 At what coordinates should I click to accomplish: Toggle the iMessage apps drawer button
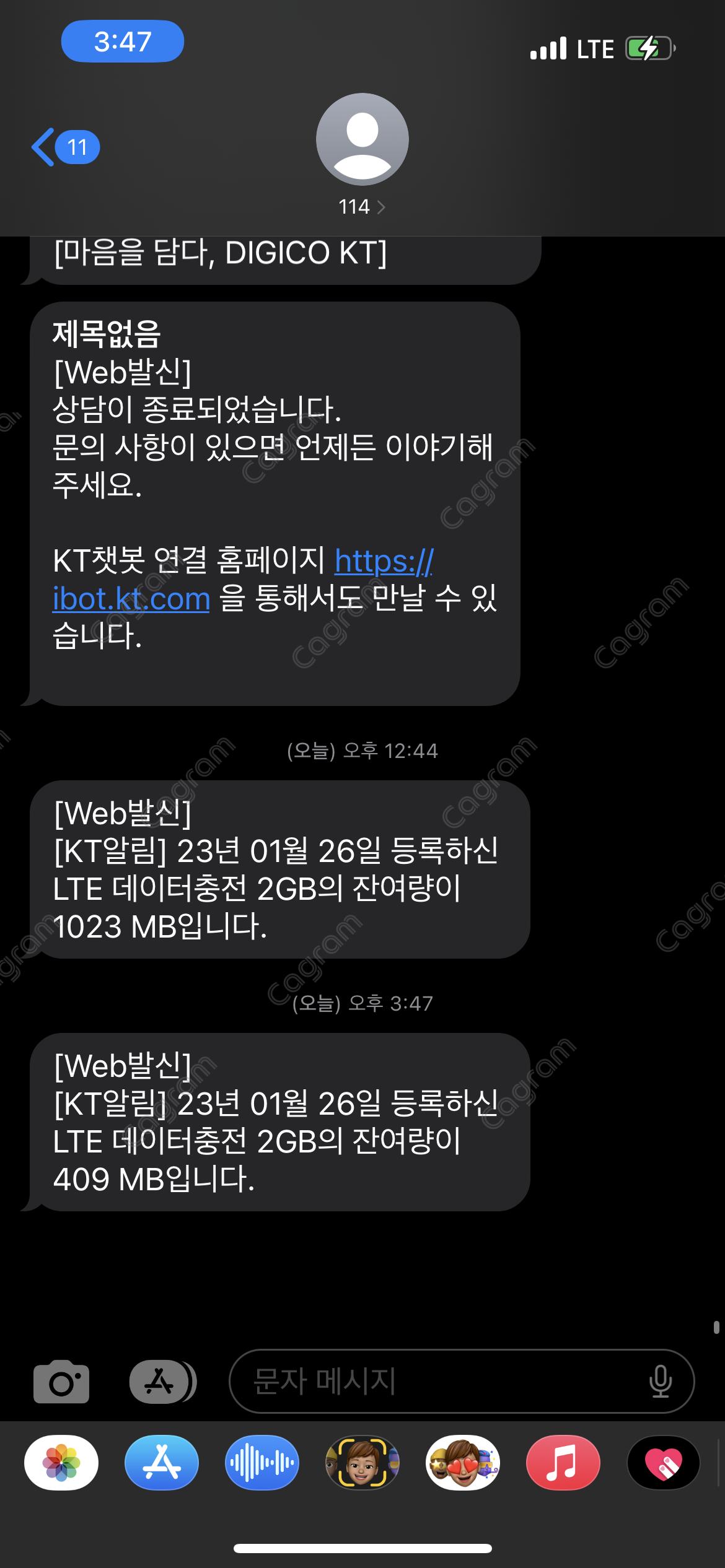coord(161,1382)
